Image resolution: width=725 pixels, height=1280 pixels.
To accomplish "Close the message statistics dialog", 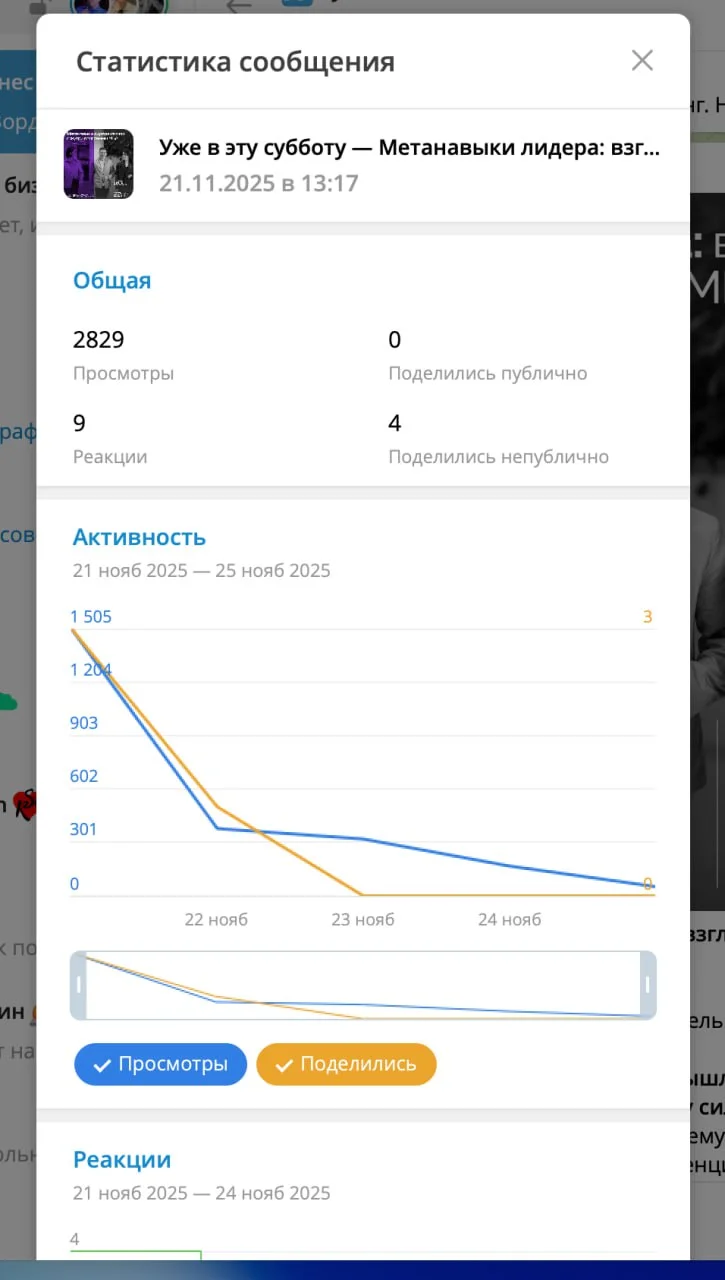I will tap(642, 61).
